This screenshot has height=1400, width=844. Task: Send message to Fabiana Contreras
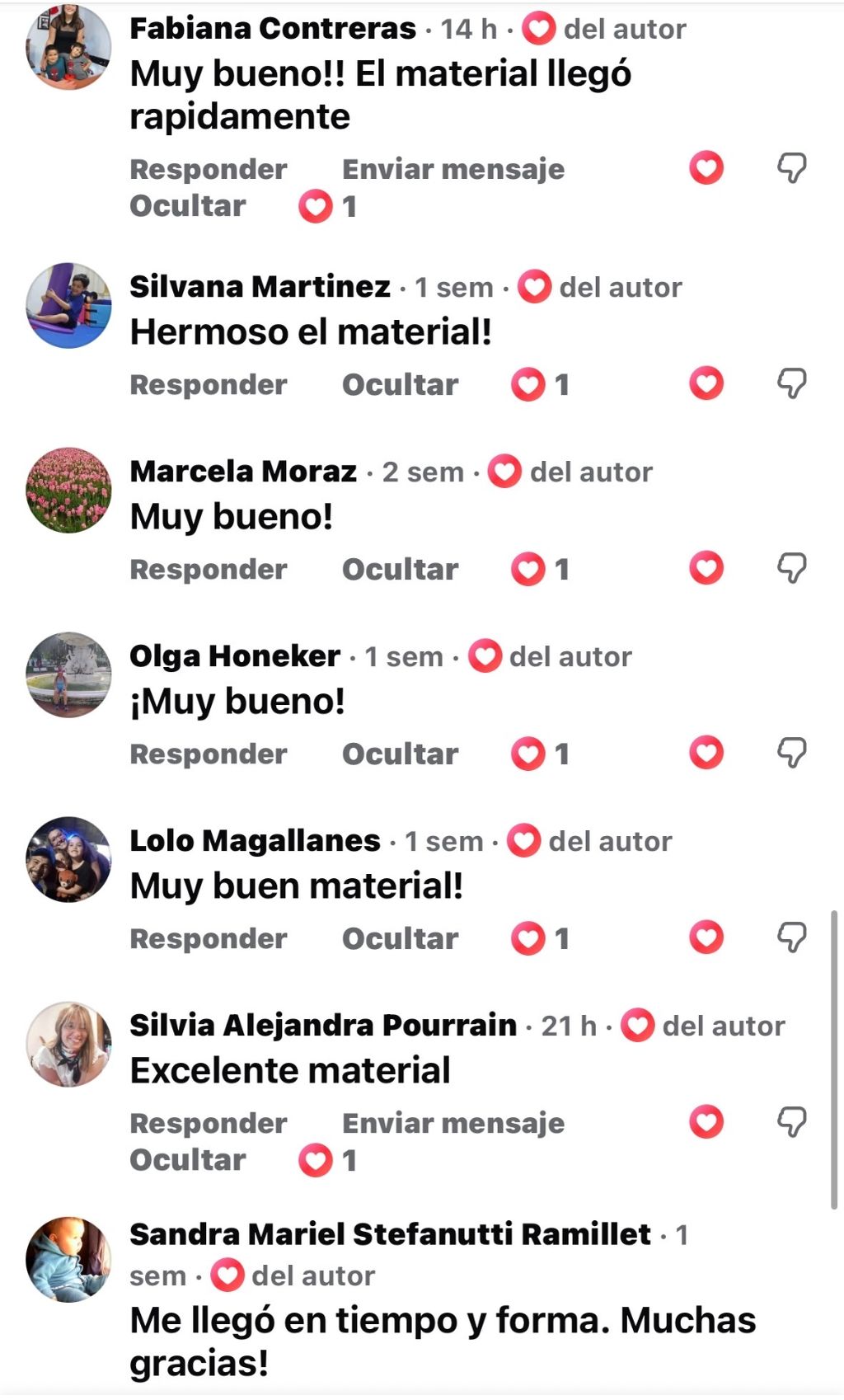[453, 169]
